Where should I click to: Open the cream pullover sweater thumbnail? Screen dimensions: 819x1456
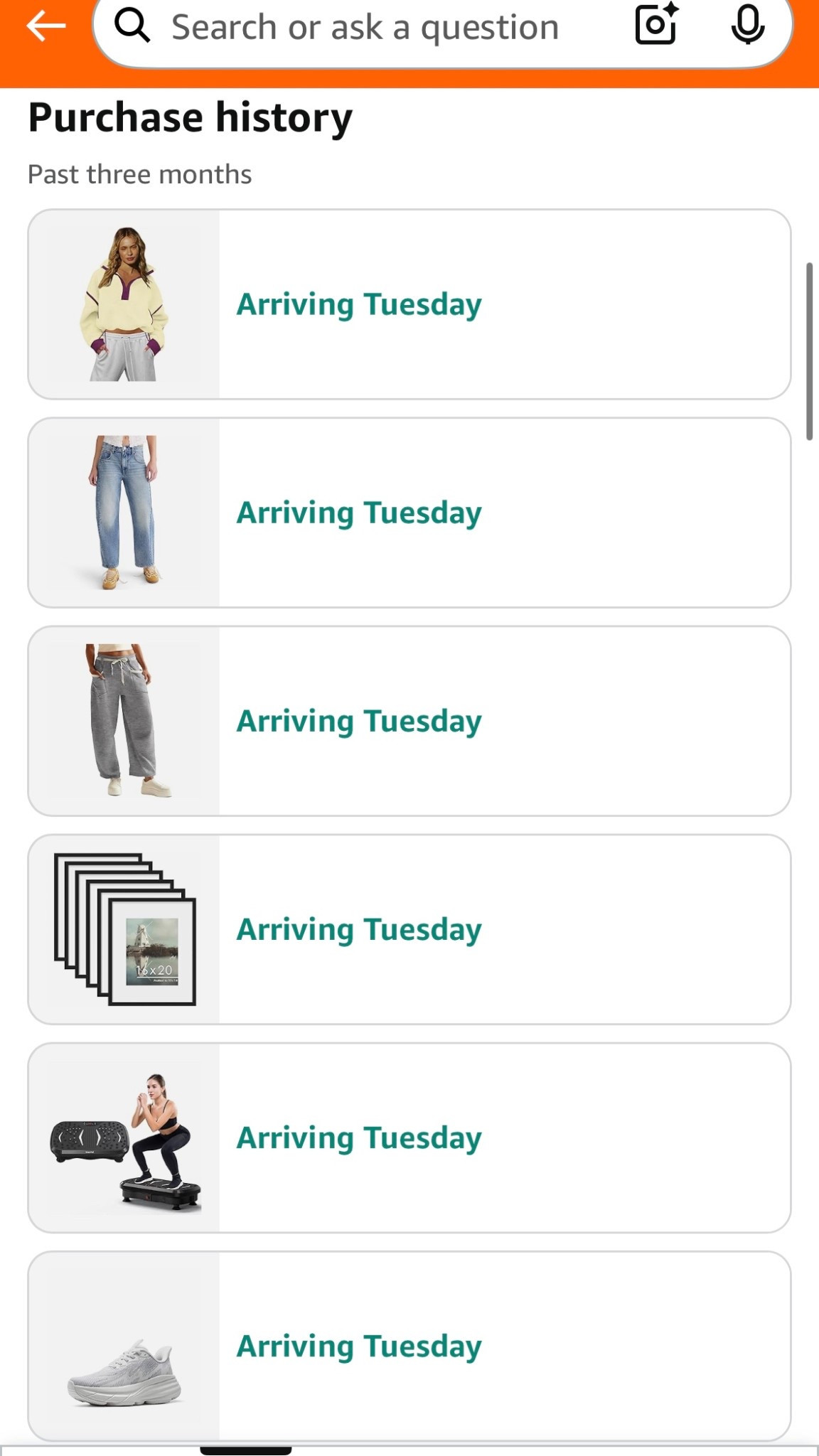[124, 304]
